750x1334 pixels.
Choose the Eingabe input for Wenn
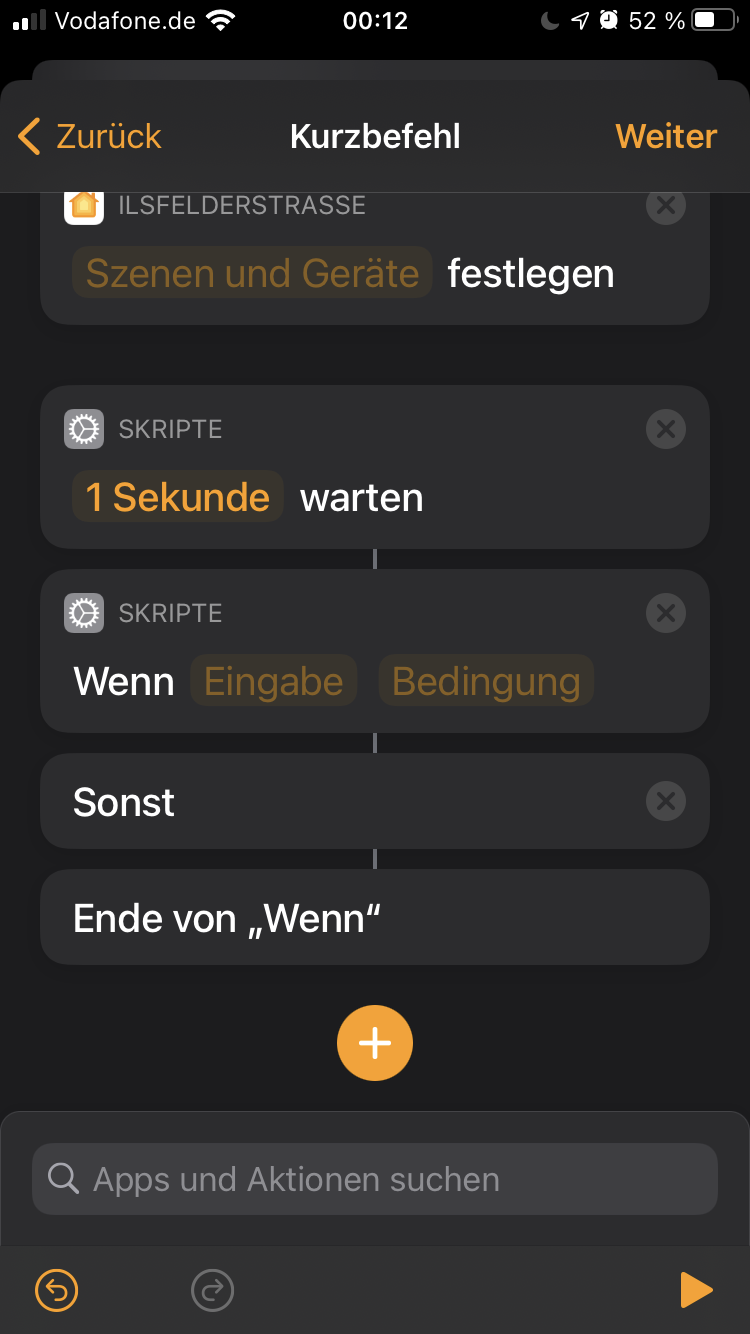[273, 682]
